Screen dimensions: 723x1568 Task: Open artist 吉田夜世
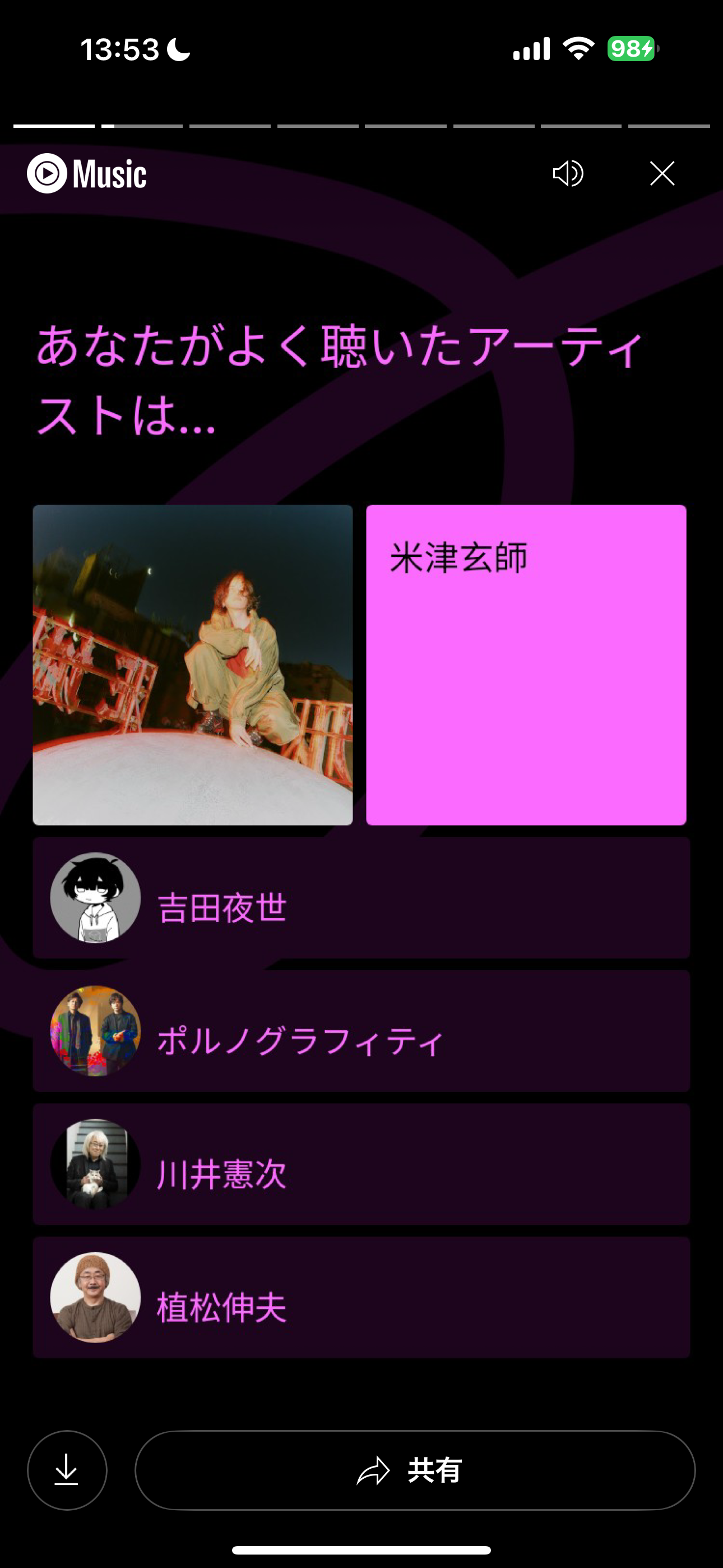click(x=361, y=898)
